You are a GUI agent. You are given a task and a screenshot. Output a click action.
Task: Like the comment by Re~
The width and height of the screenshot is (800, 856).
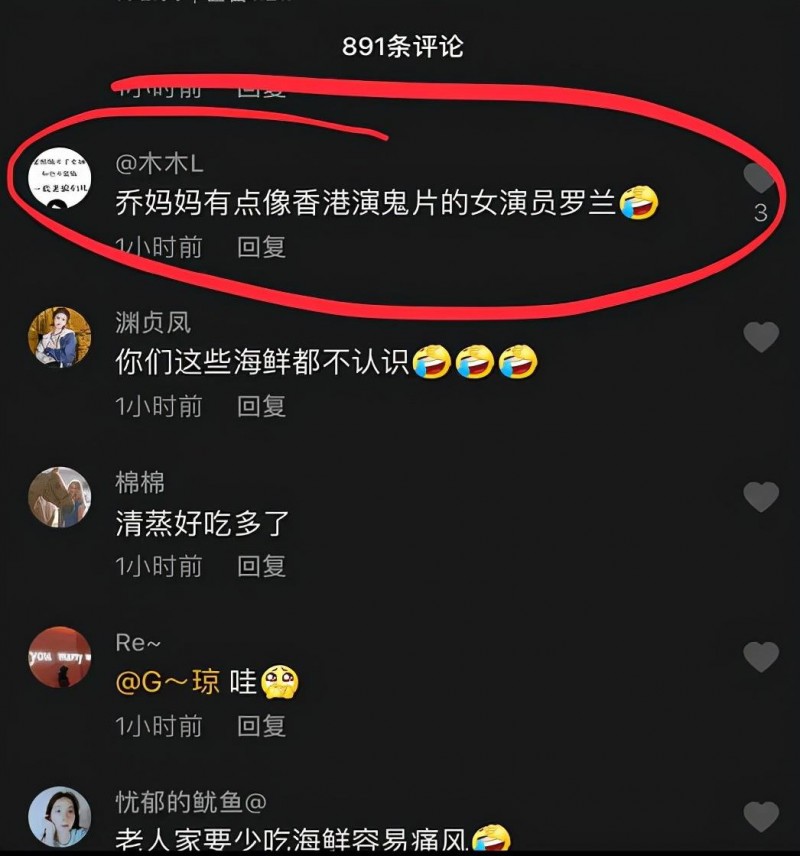click(x=761, y=657)
